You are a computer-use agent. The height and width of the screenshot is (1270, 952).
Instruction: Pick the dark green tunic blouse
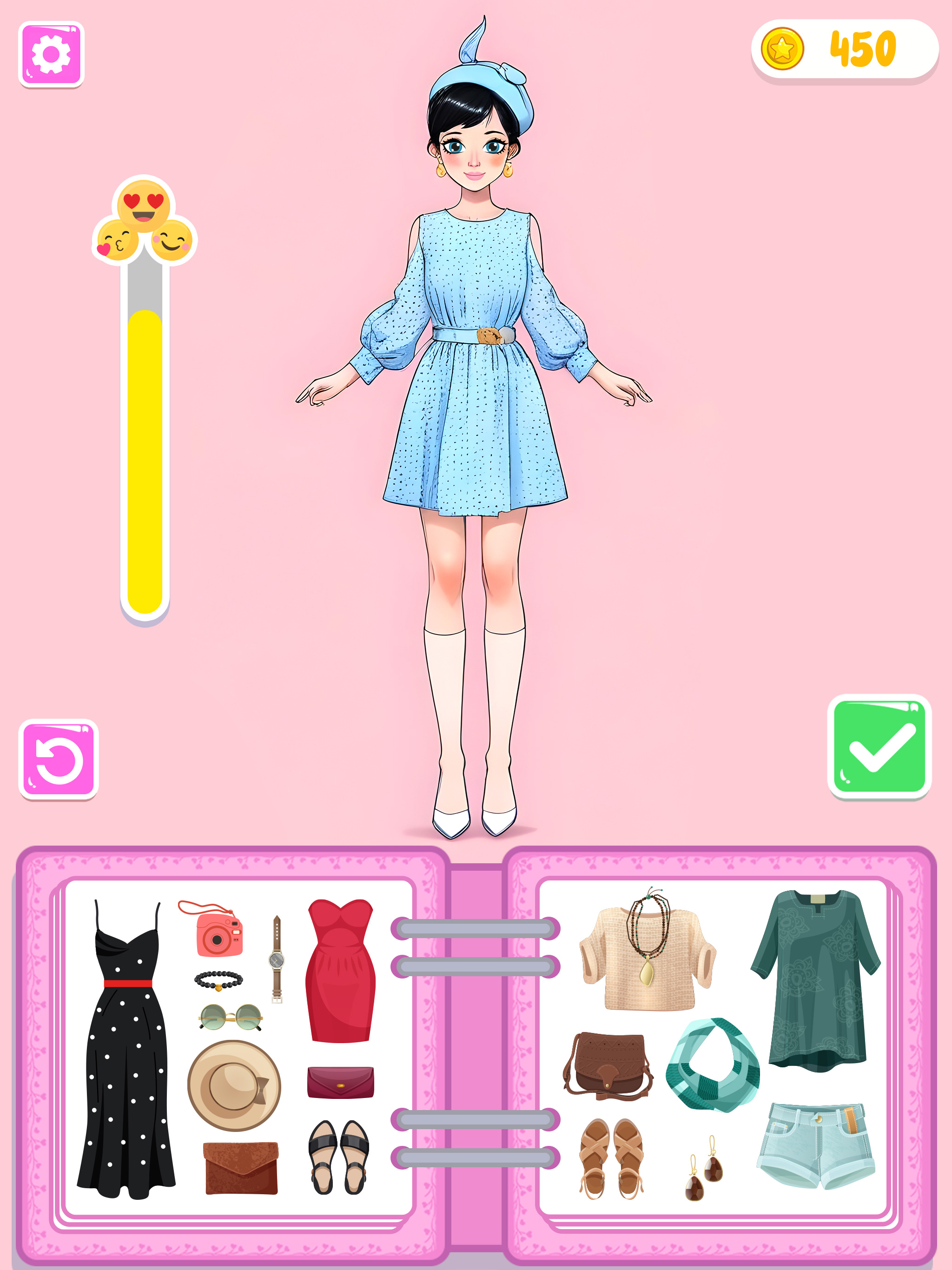815,982
